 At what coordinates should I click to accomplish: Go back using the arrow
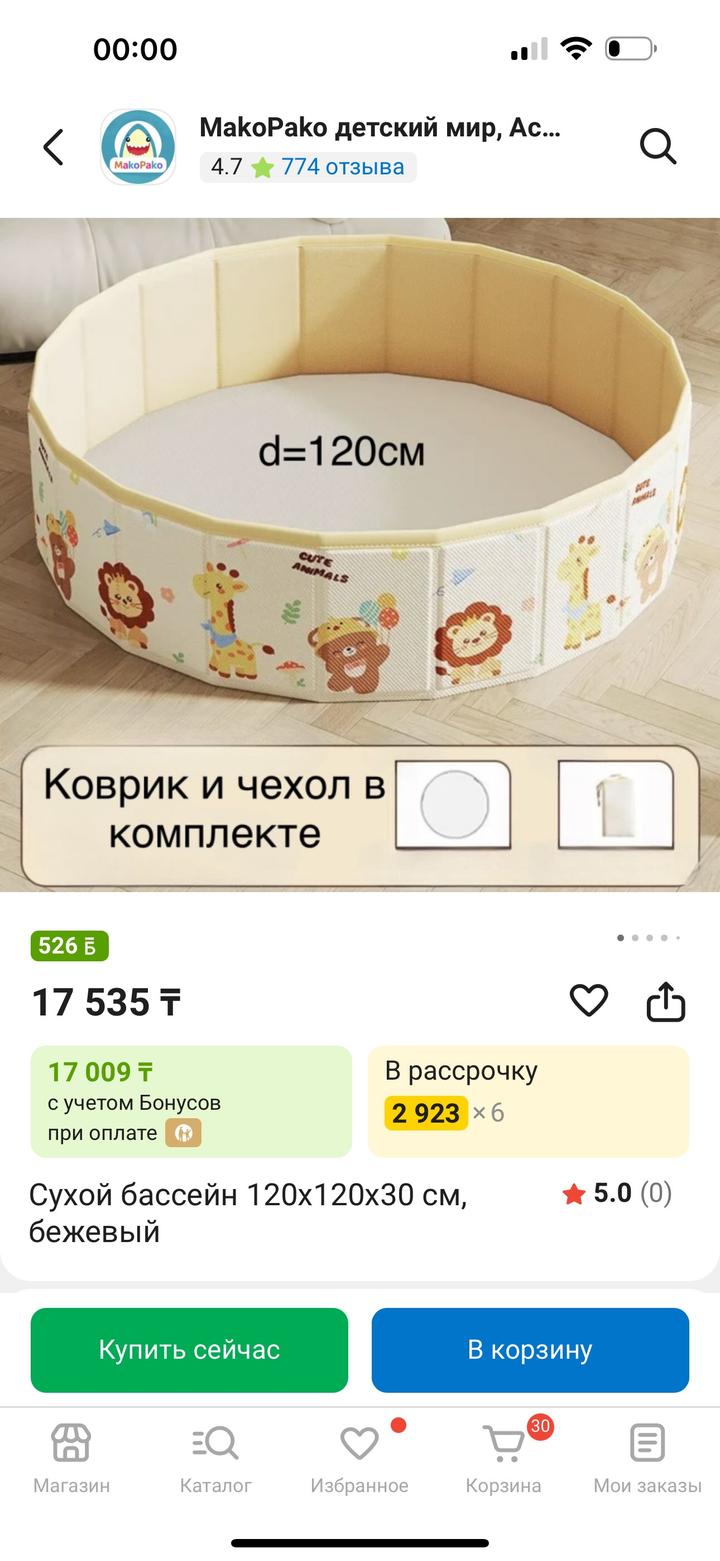54,147
